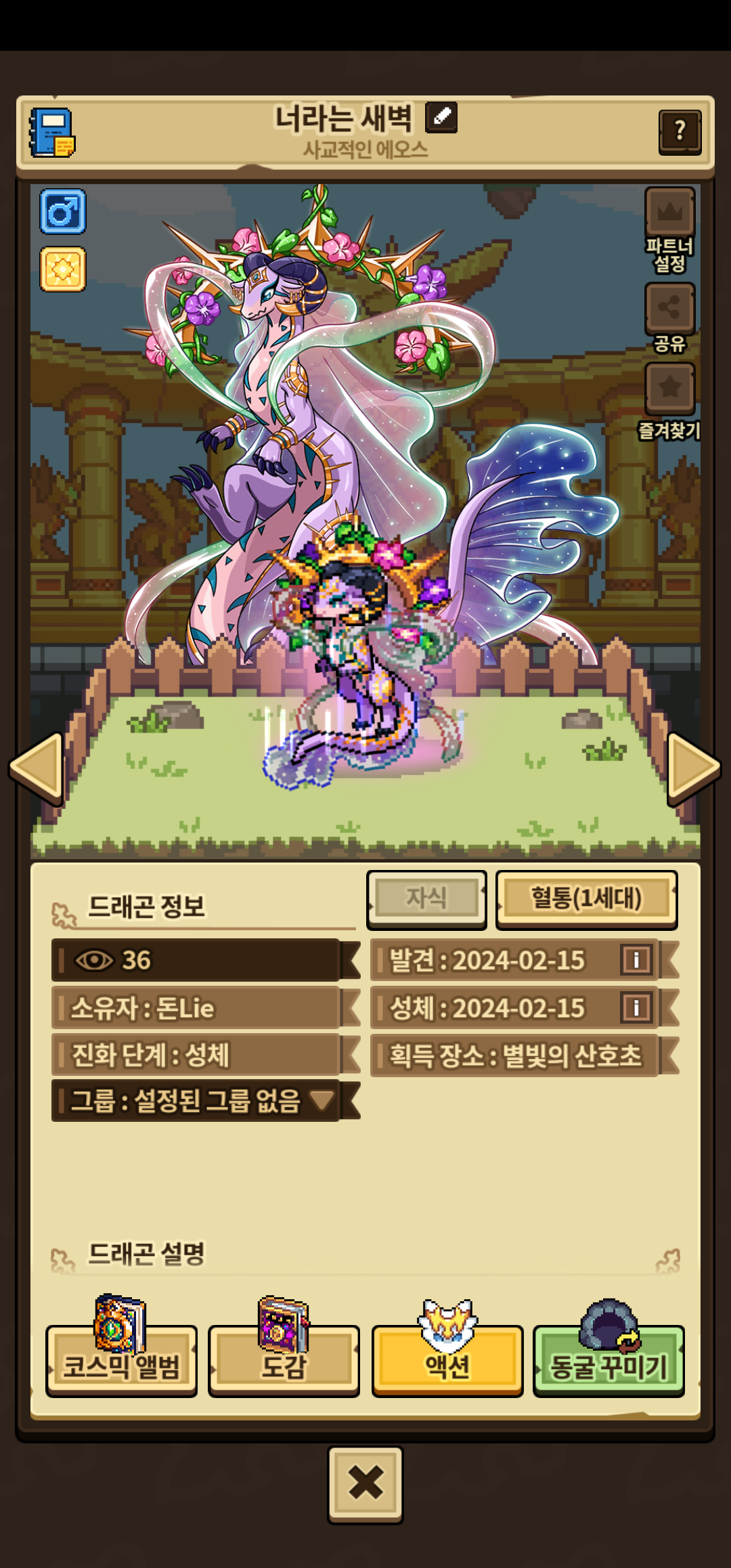Screen dimensions: 731x1568
Task: Edit the dragon name with pencil icon
Action: 441,117
